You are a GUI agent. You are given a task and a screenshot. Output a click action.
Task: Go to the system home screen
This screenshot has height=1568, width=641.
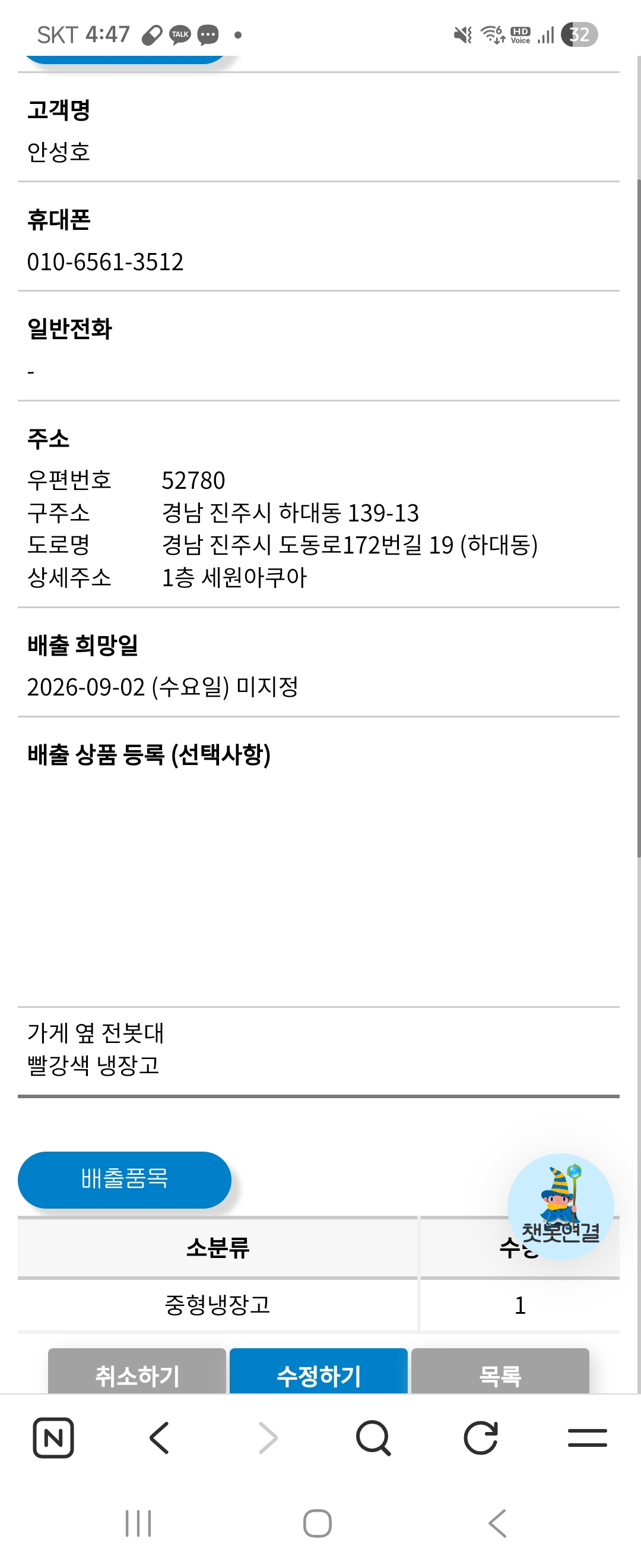click(318, 1523)
